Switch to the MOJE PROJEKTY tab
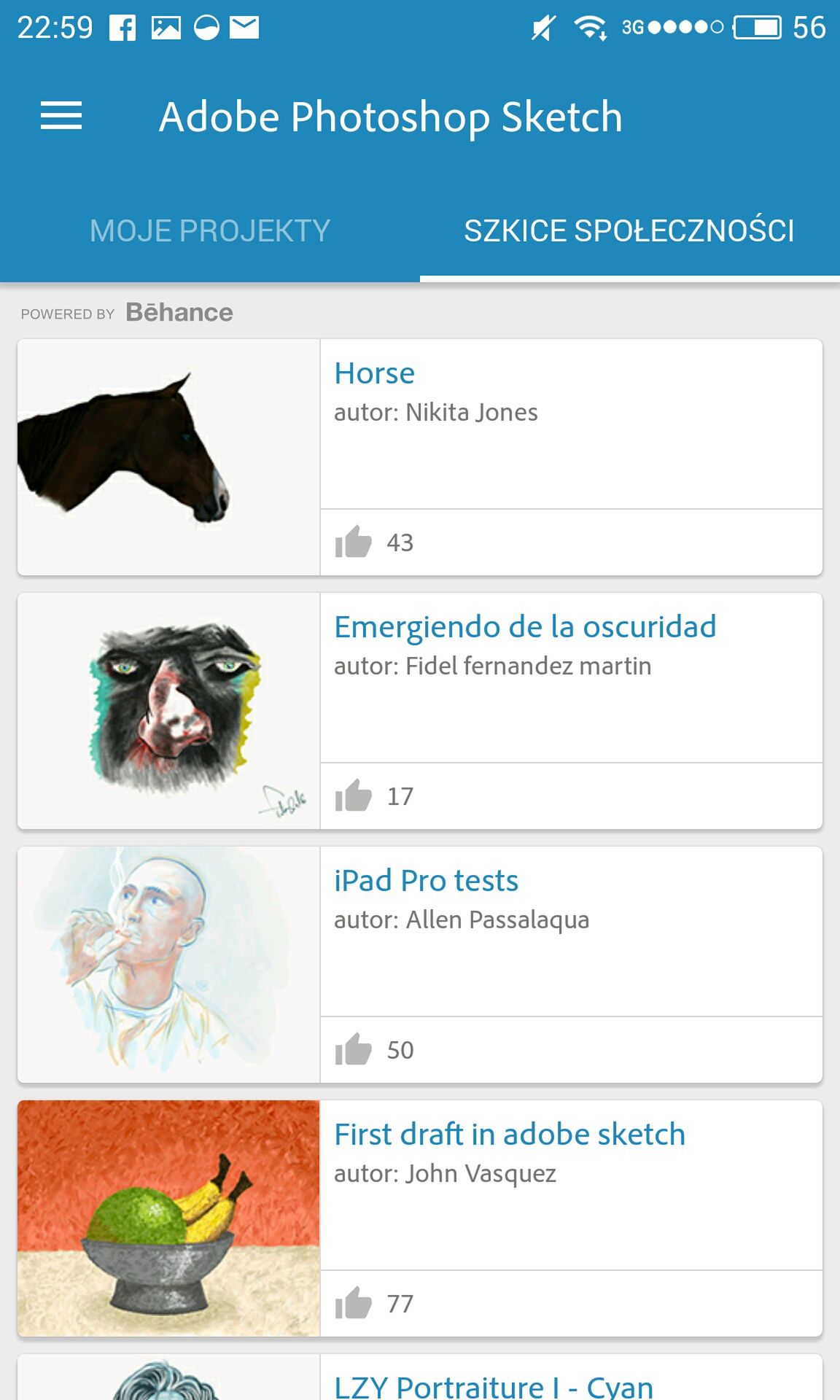 tap(210, 230)
